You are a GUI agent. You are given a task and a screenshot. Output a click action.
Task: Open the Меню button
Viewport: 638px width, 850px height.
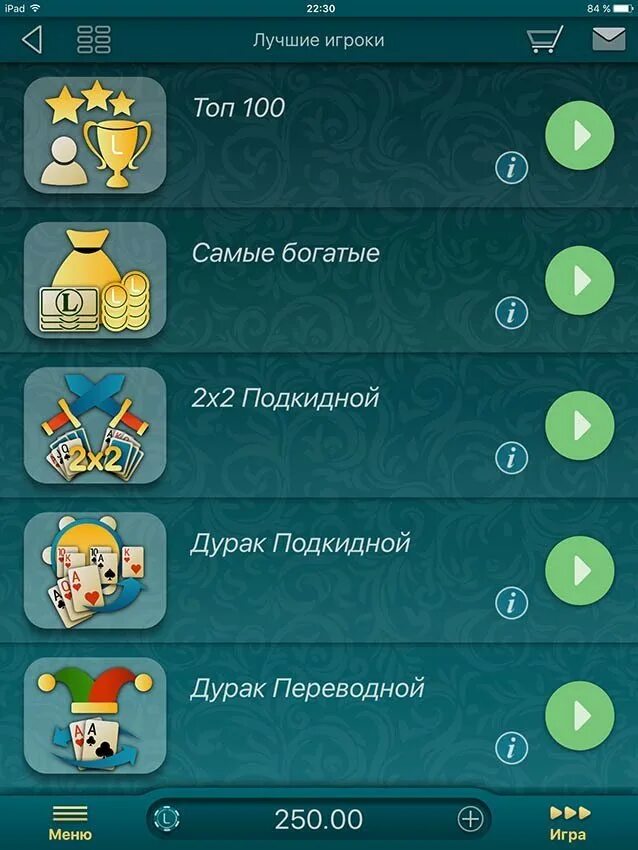[70, 822]
